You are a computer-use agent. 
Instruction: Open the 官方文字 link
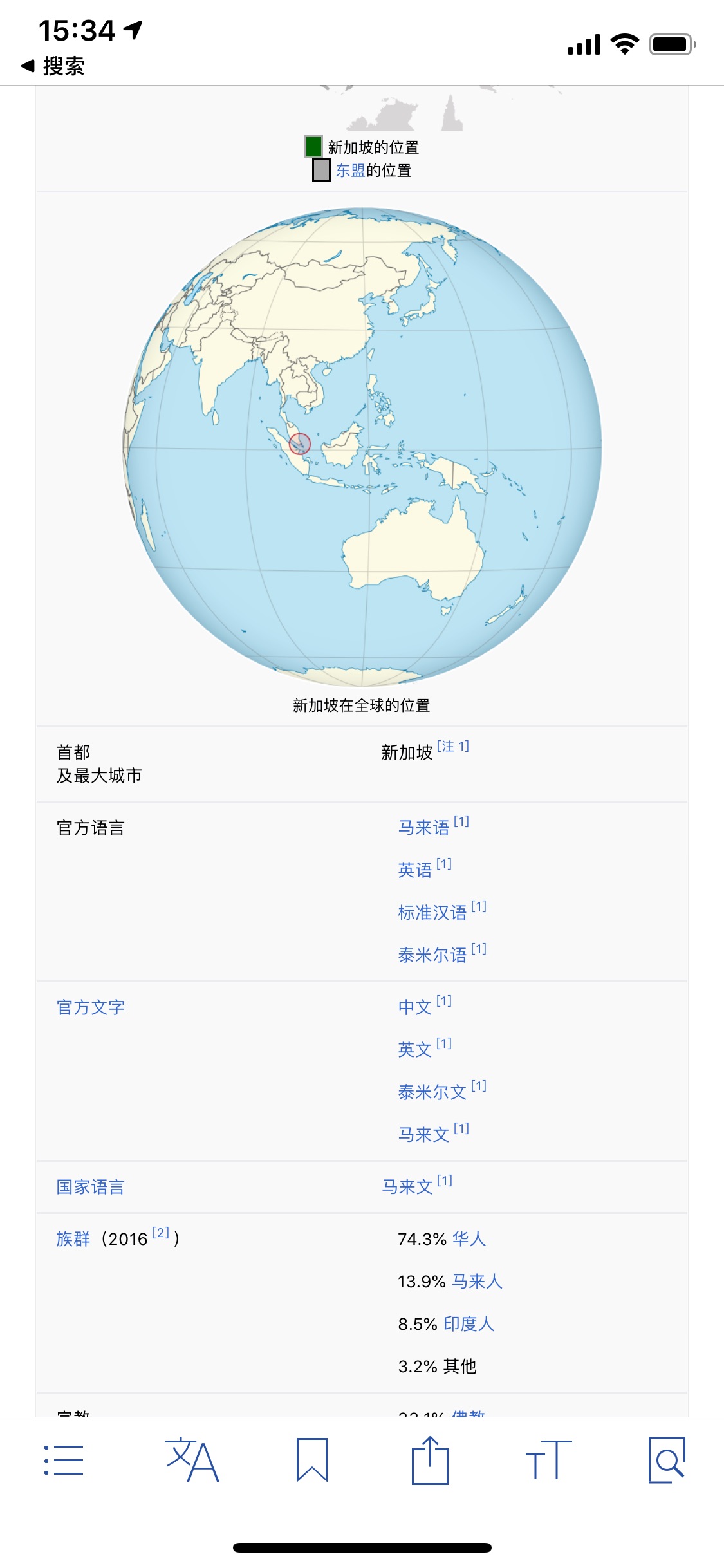[91, 1007]
